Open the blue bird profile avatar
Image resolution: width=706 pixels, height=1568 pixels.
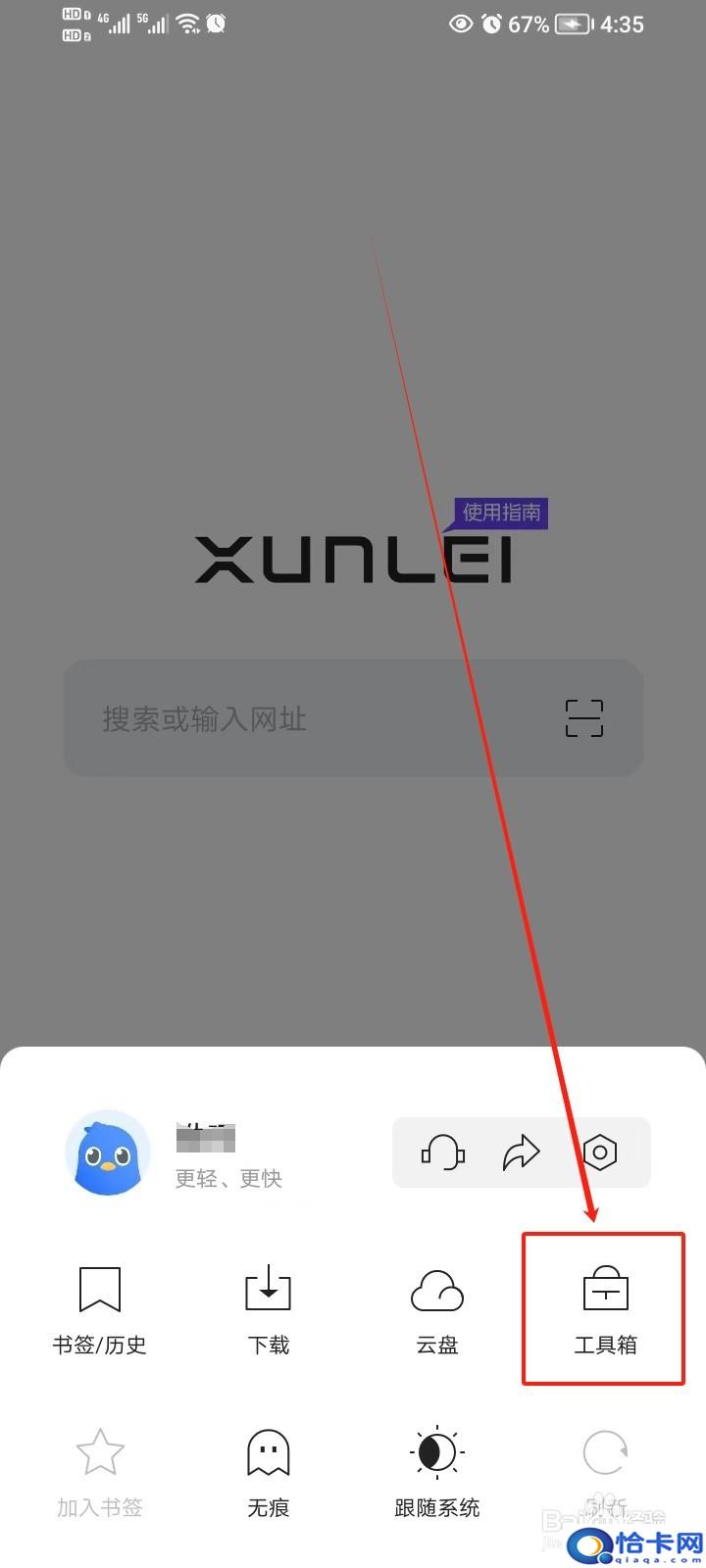[108, 1152]
